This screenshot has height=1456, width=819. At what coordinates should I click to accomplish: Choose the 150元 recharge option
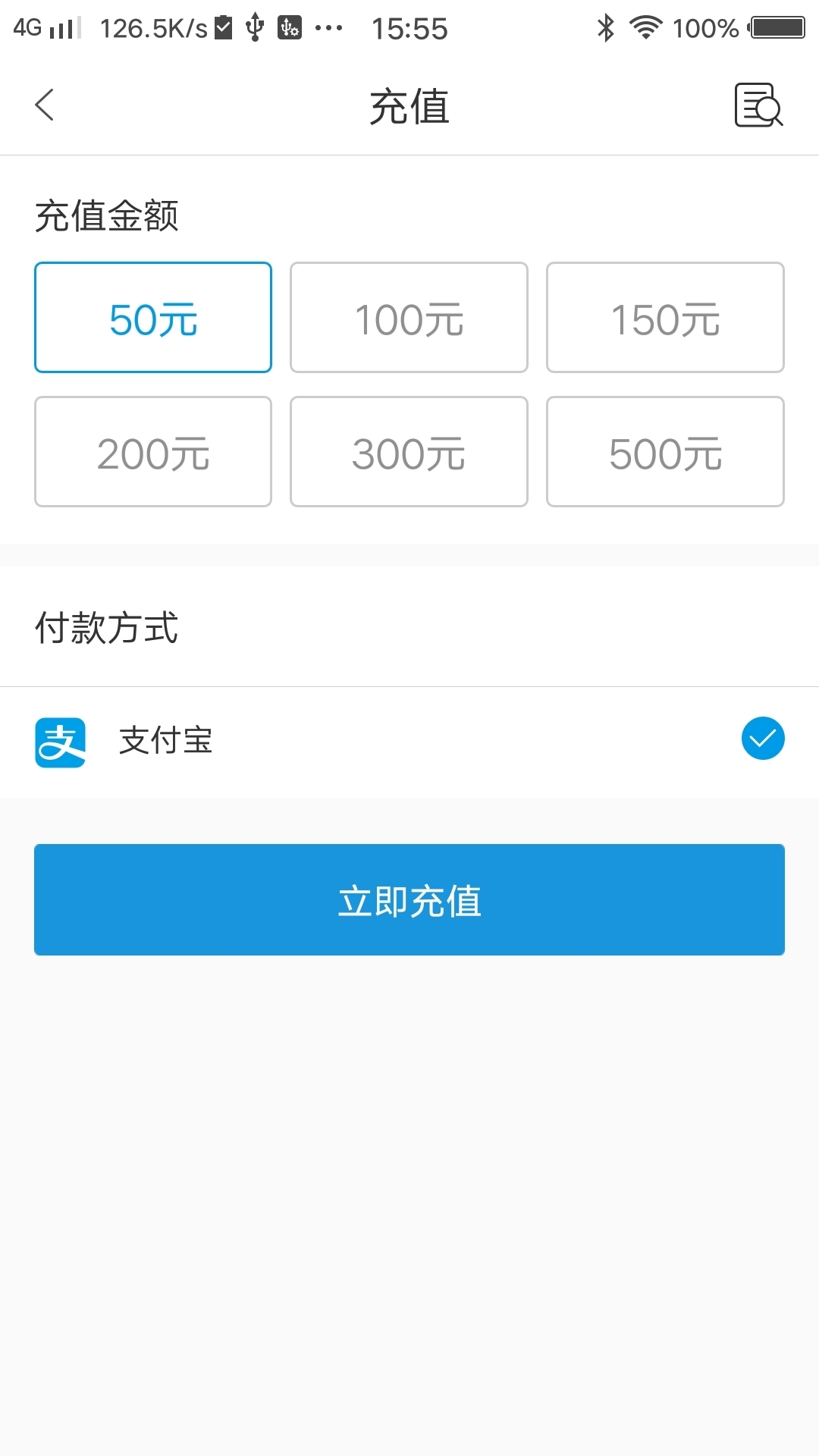point(665,317)
